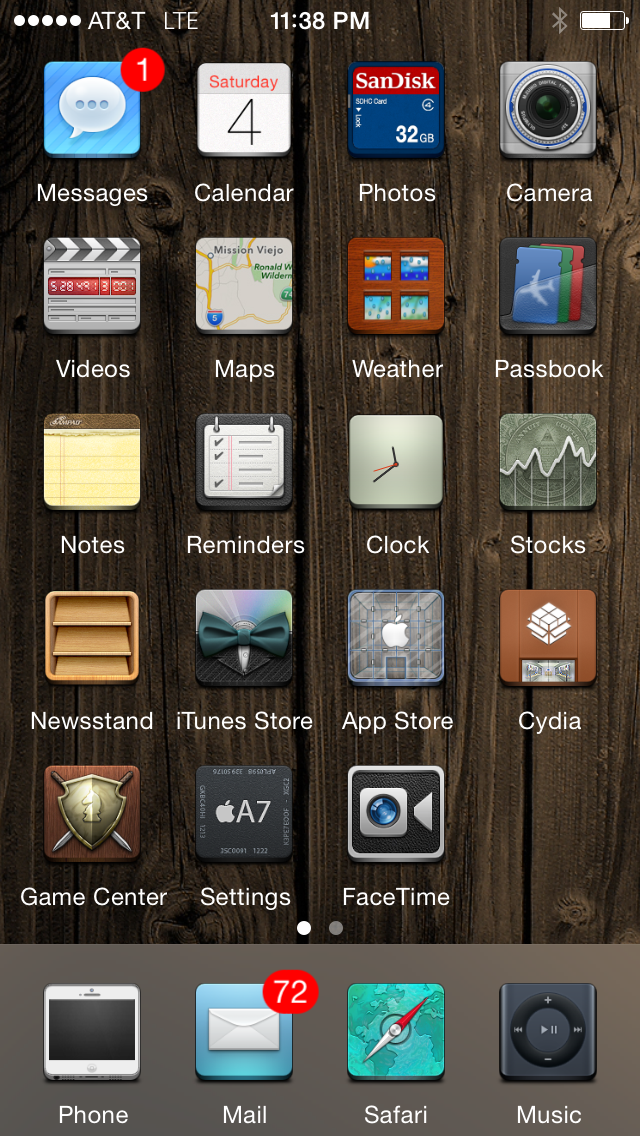Screen dimensions: 640x1136
Task: Open the App Store
Action: 396,638
